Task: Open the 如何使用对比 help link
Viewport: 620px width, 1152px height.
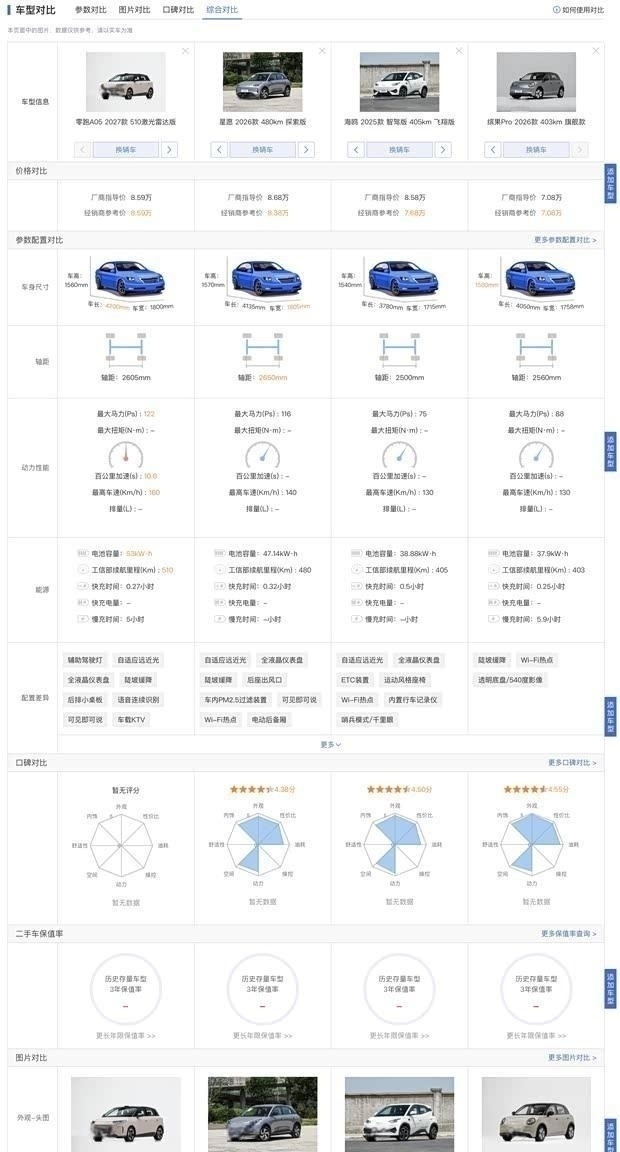Action: coord(579,10)
